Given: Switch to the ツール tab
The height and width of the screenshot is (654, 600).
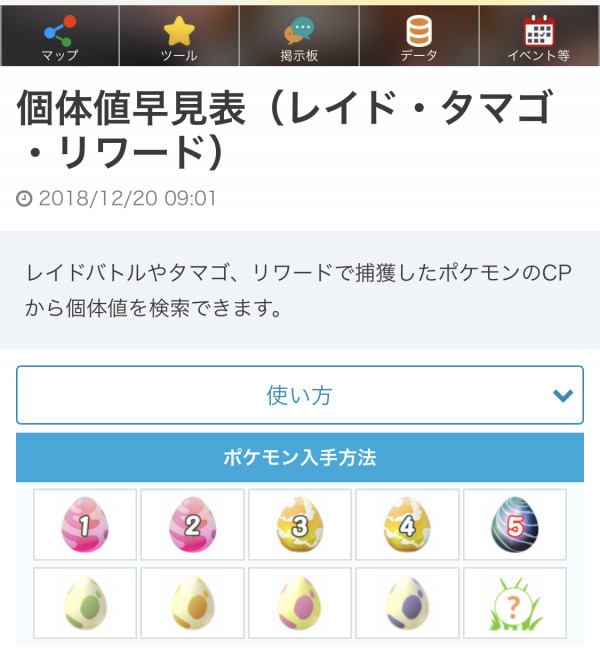Looking at the screenshot, I should pos(179,37).
